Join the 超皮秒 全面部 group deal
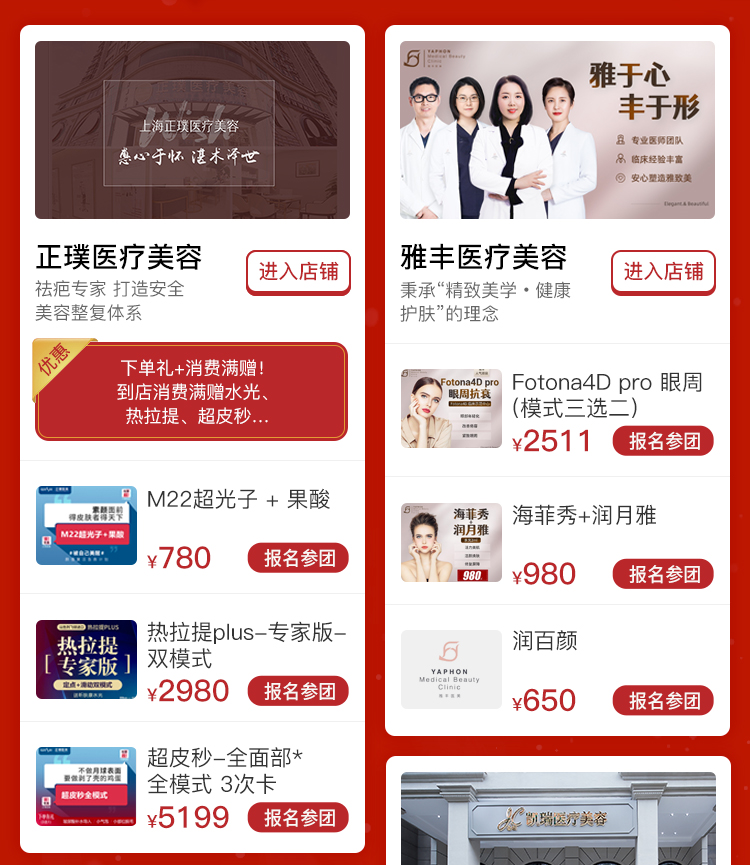 tap(298, 817)
